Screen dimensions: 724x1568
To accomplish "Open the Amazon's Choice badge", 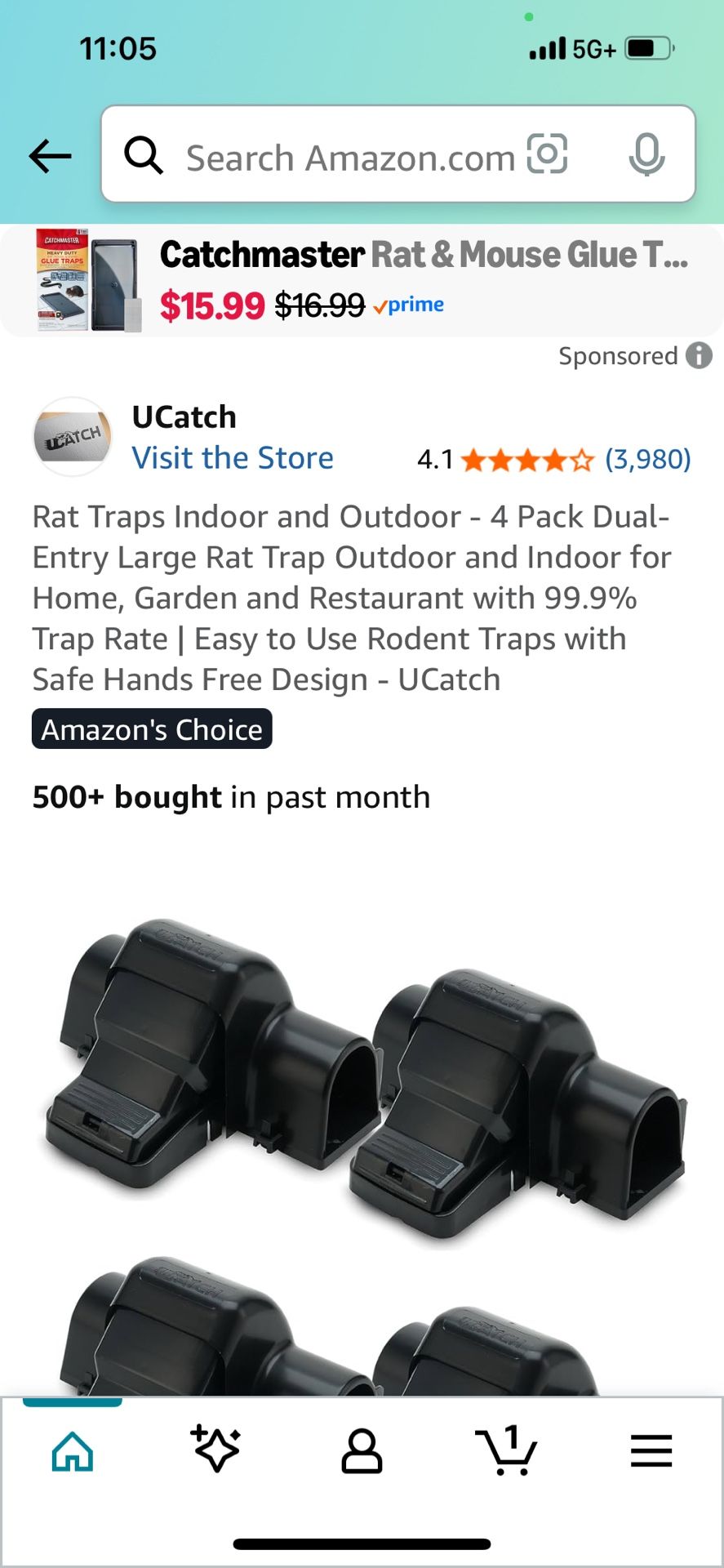I will (152, 729).
